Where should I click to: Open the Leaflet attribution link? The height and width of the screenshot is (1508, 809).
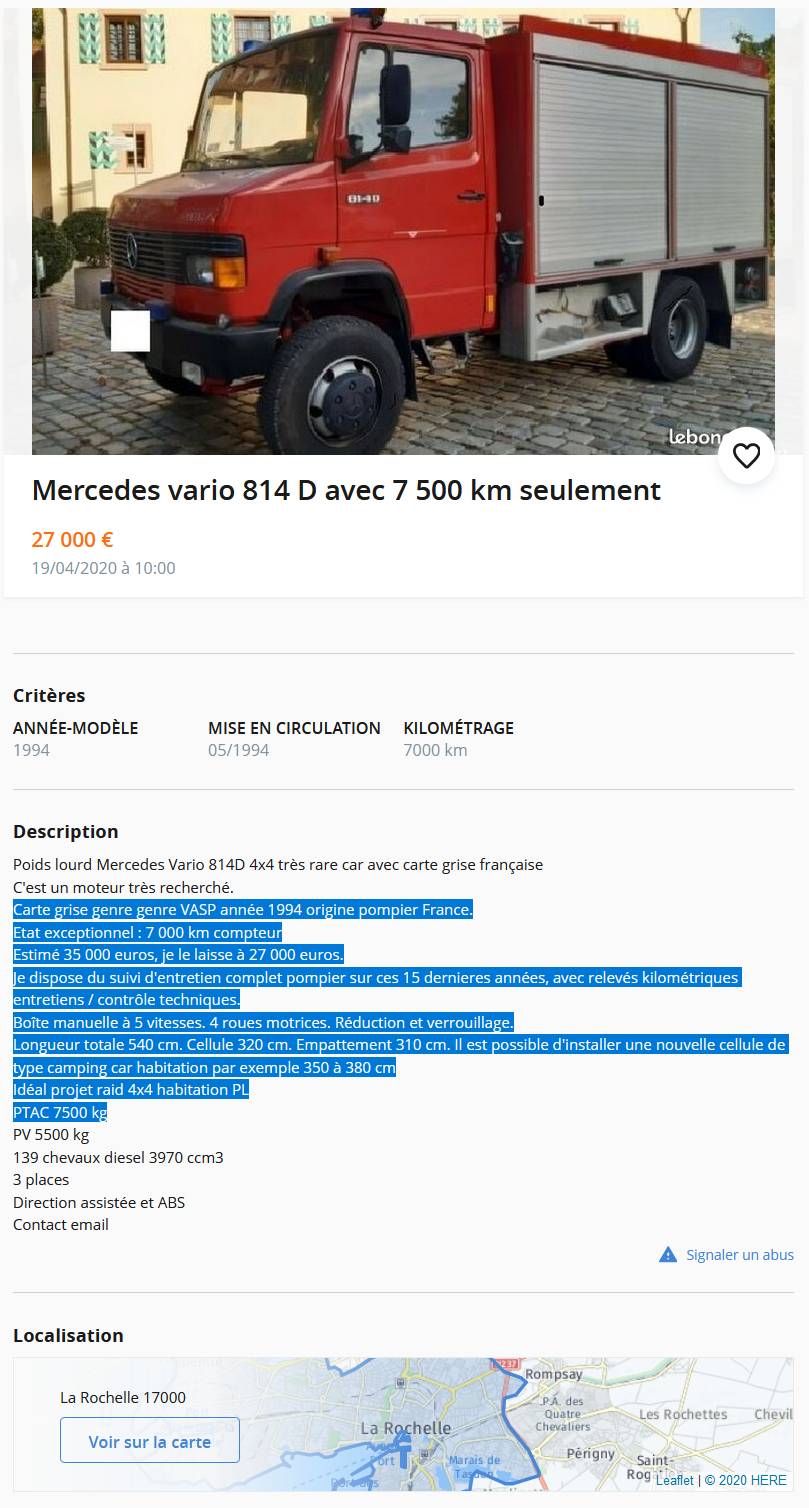point(675,1480)
